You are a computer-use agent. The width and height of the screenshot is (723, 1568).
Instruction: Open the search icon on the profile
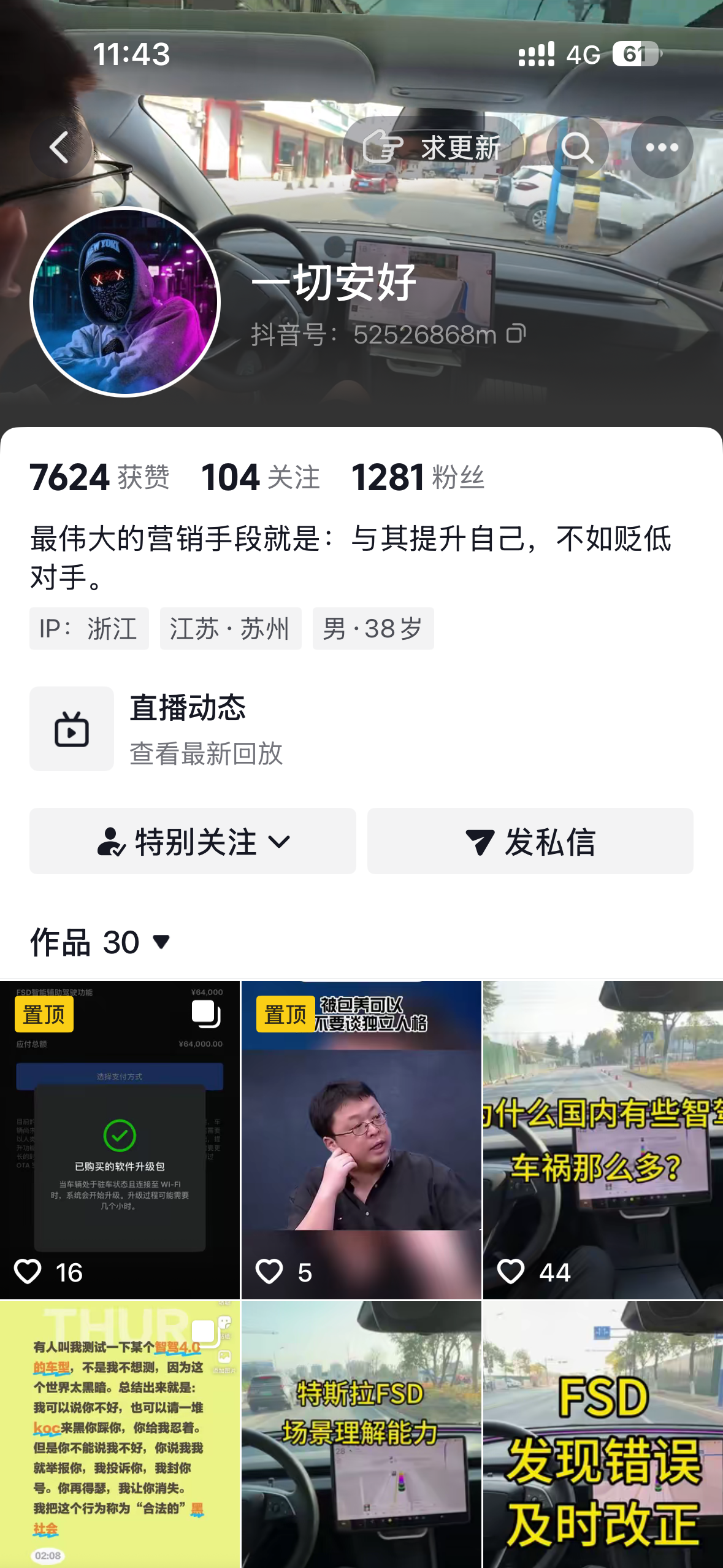click(579, 147)
